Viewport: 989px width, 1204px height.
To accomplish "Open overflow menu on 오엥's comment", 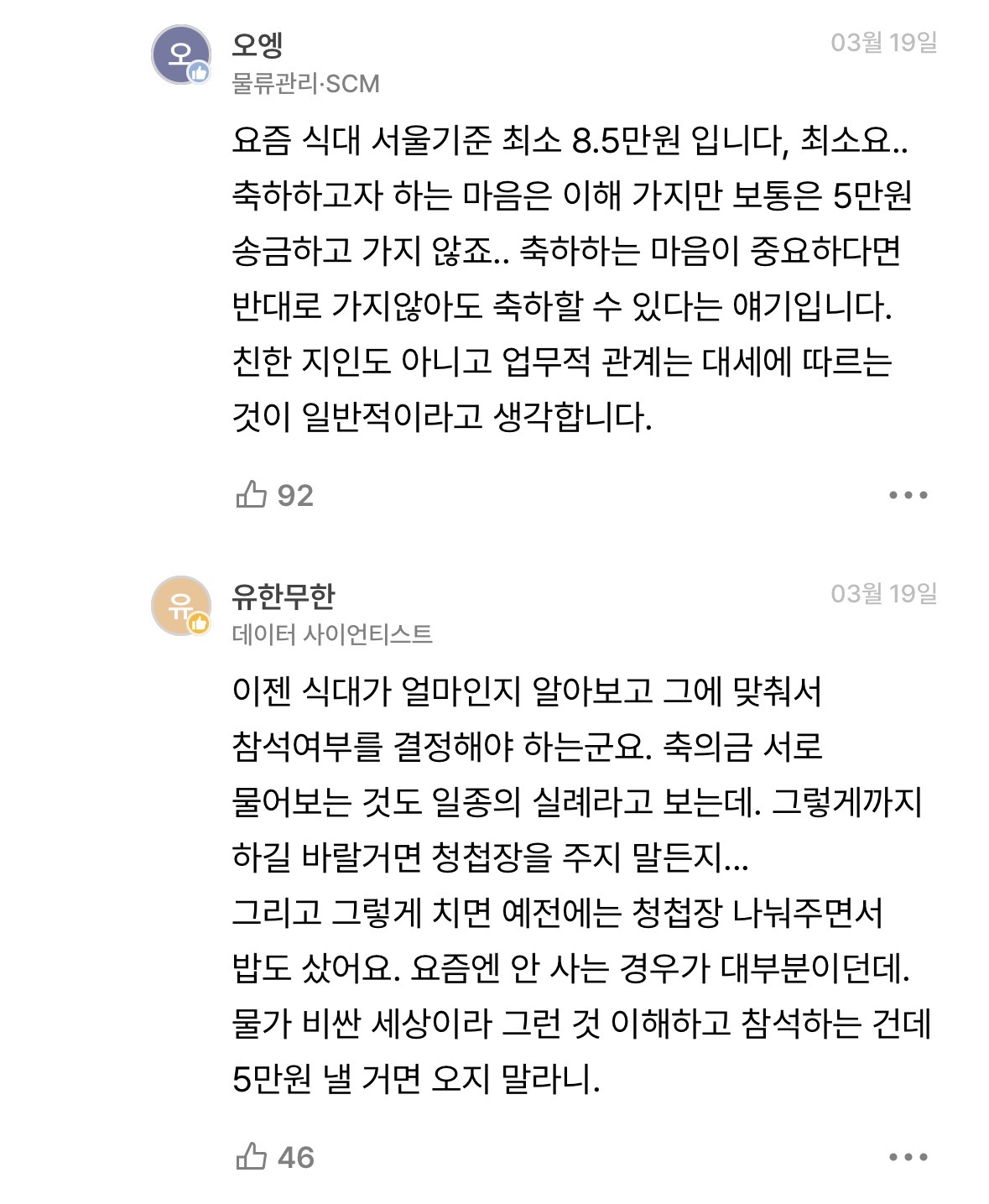I will pyautogui.click(x=908, y=495).
